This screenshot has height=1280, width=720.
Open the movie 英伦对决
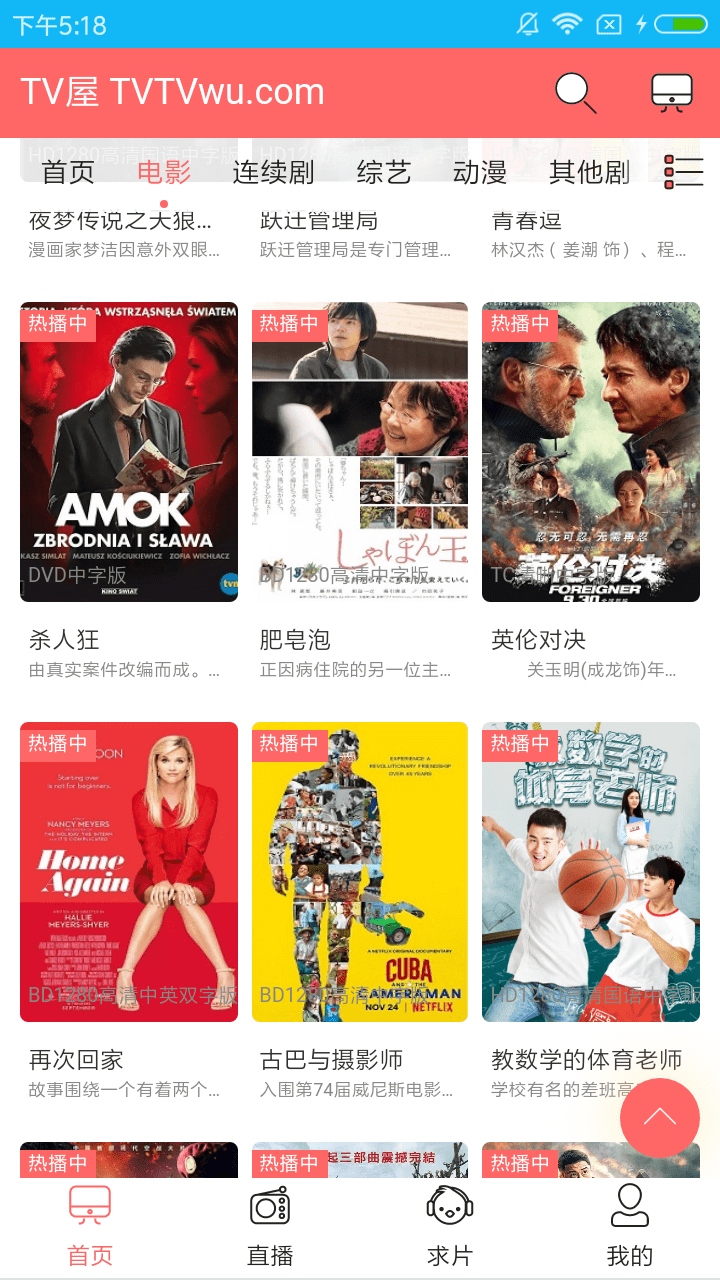click(590, 452)
